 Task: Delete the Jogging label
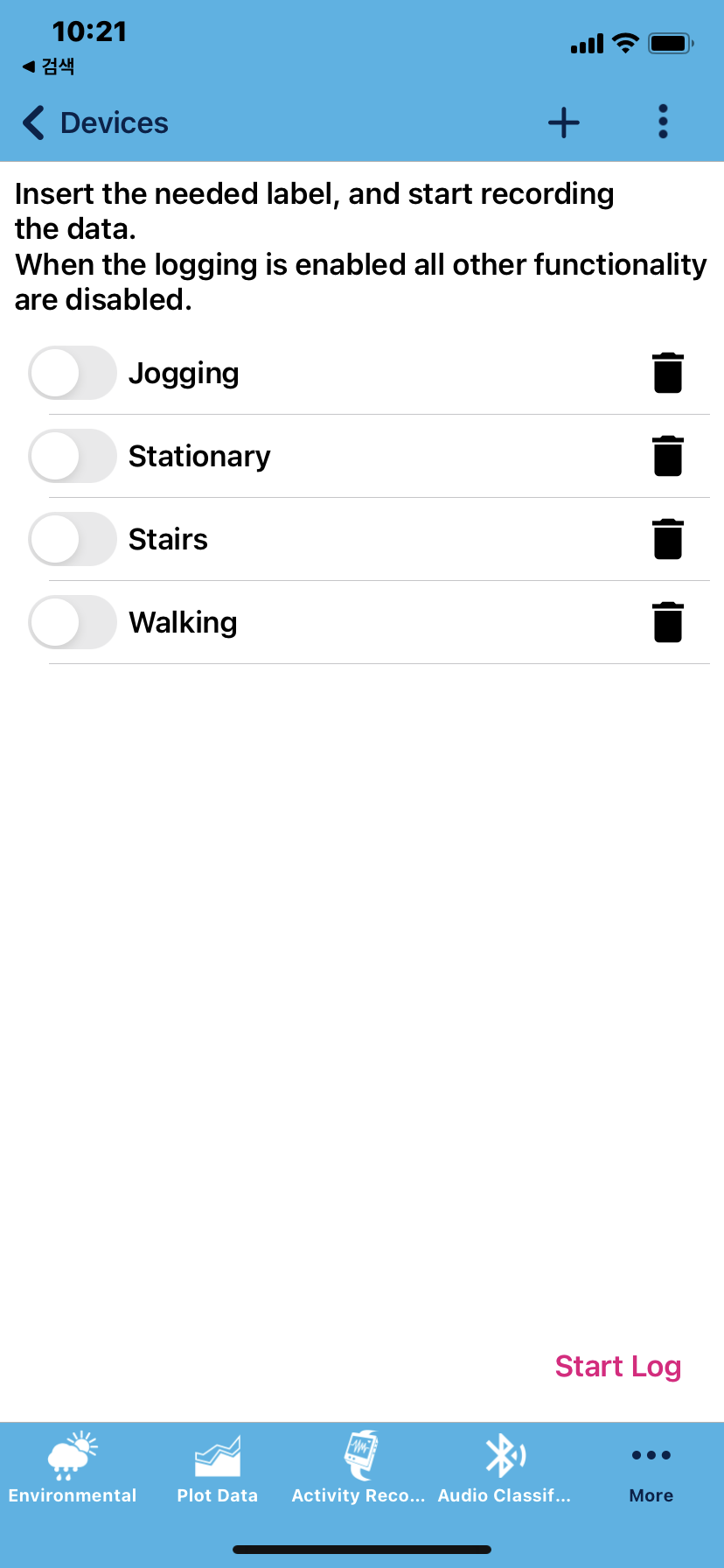point(668,373)
